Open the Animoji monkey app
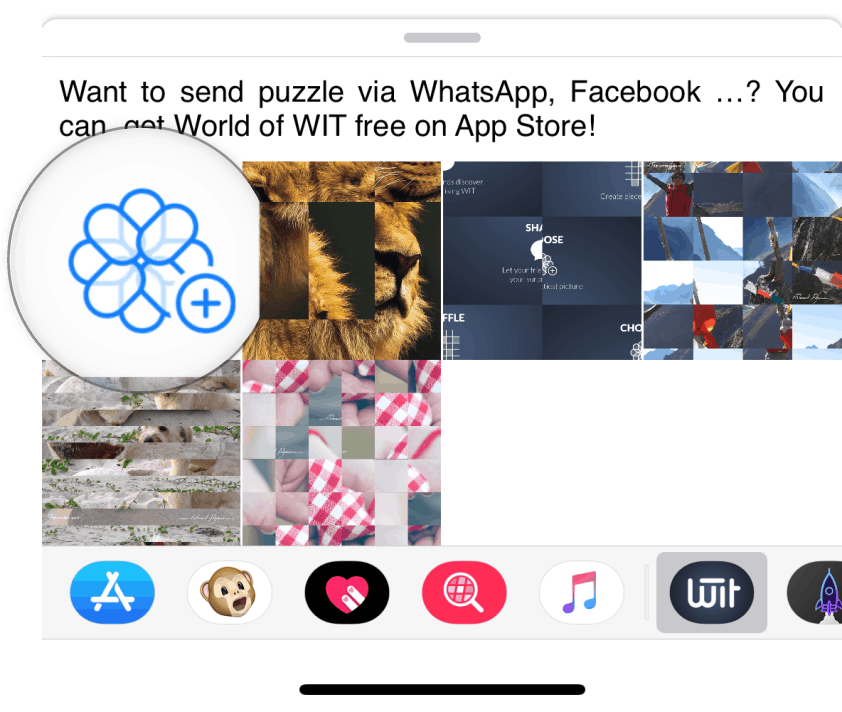The image size is (842, 712). 229,592
